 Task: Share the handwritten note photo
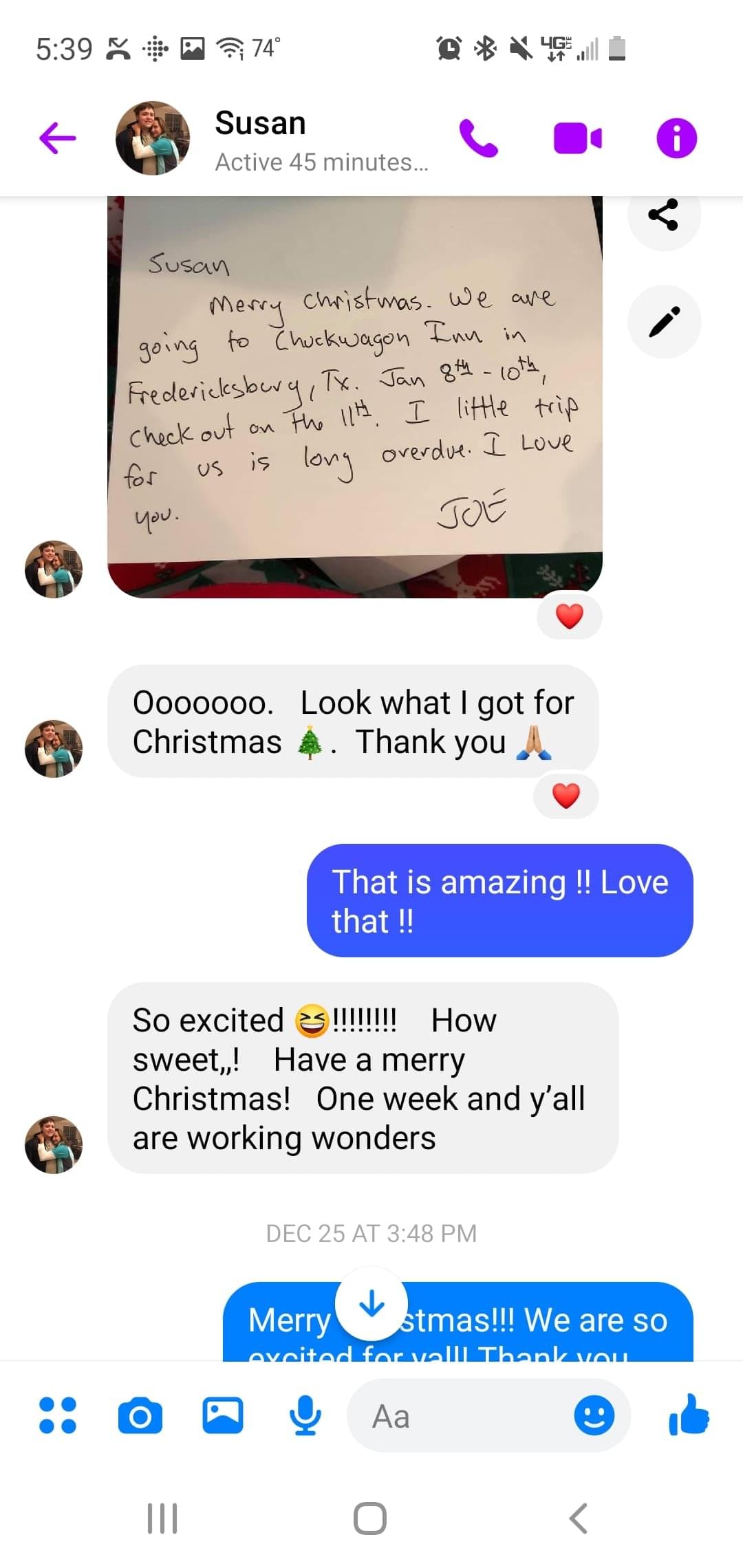[663, 215]
